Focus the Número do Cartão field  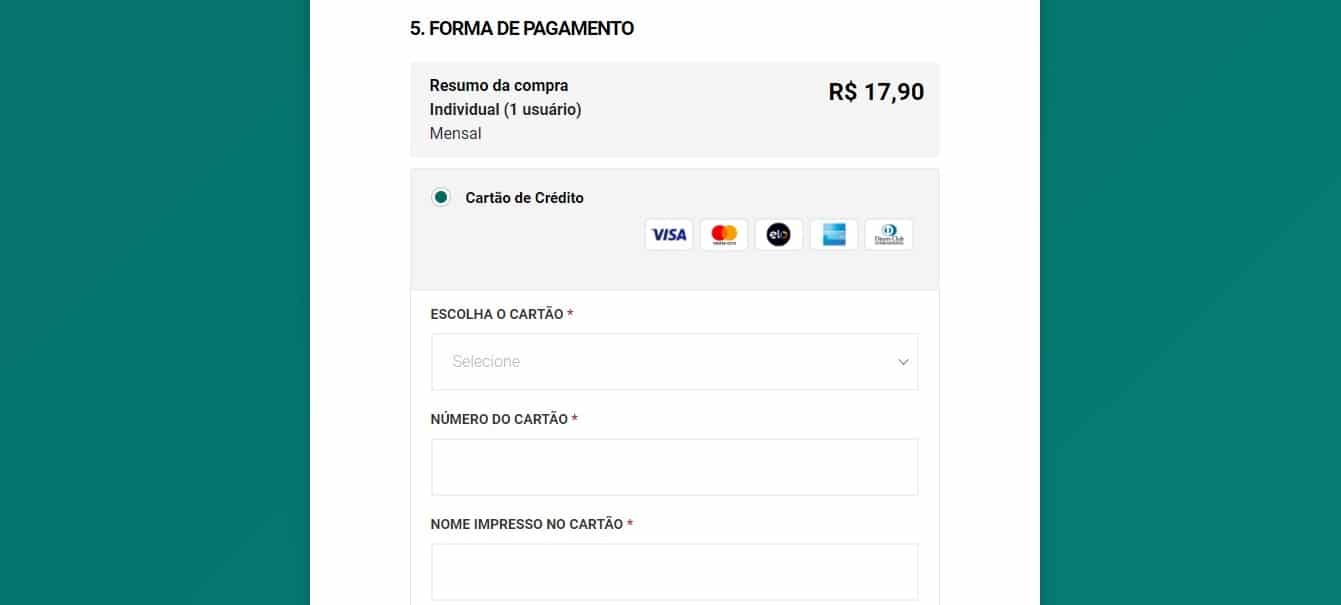(674, 467)
